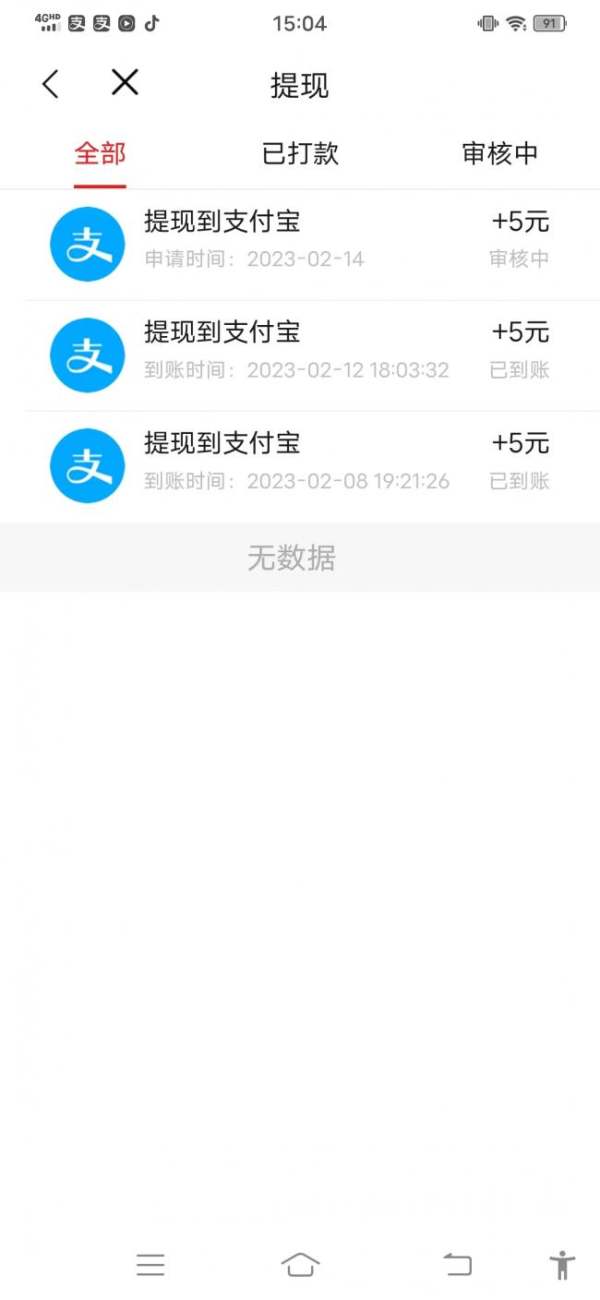Open the withdrawal received 2023-02-12 18:03:32
Screen dimensions: 600x1300
(x=300, y=355)
